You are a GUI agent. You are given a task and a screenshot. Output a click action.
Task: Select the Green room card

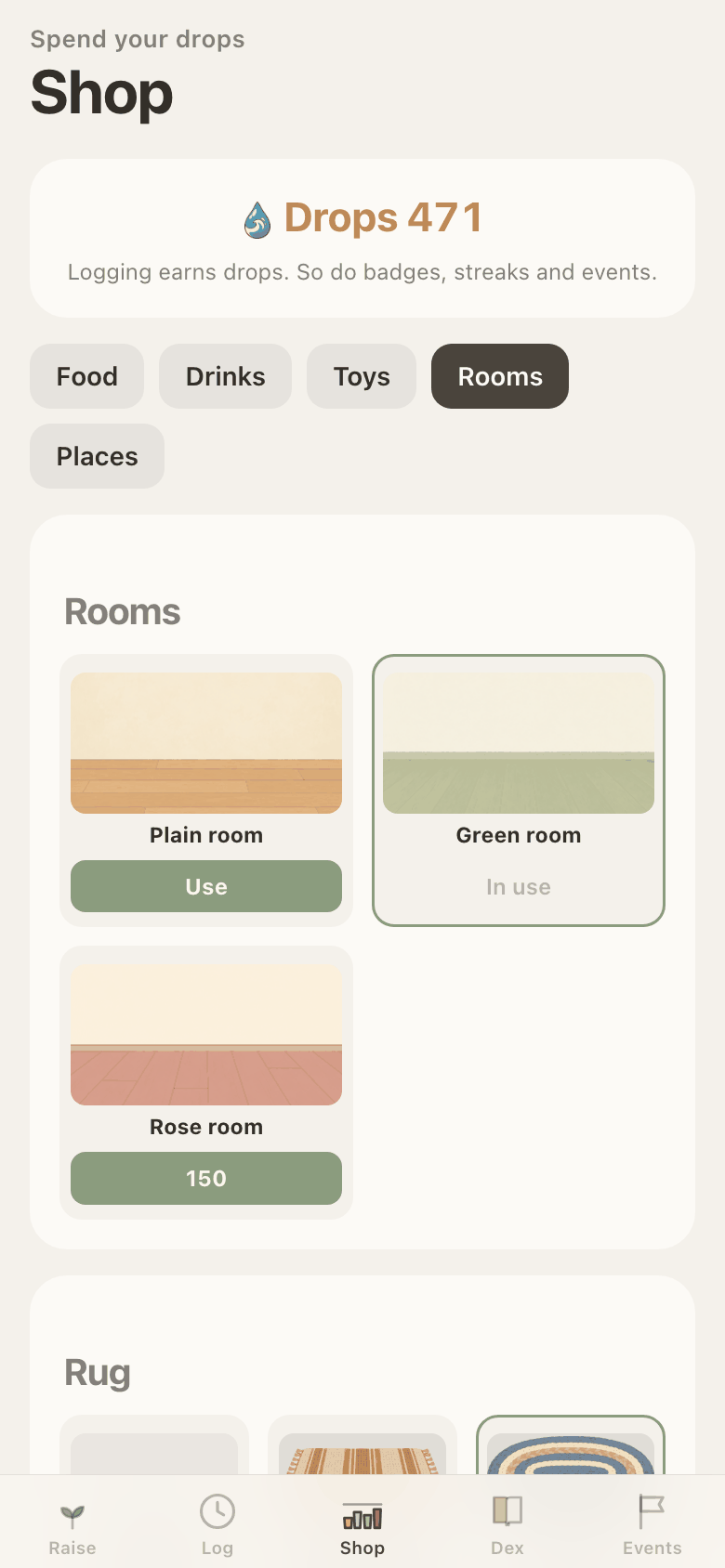click(519, 791)
